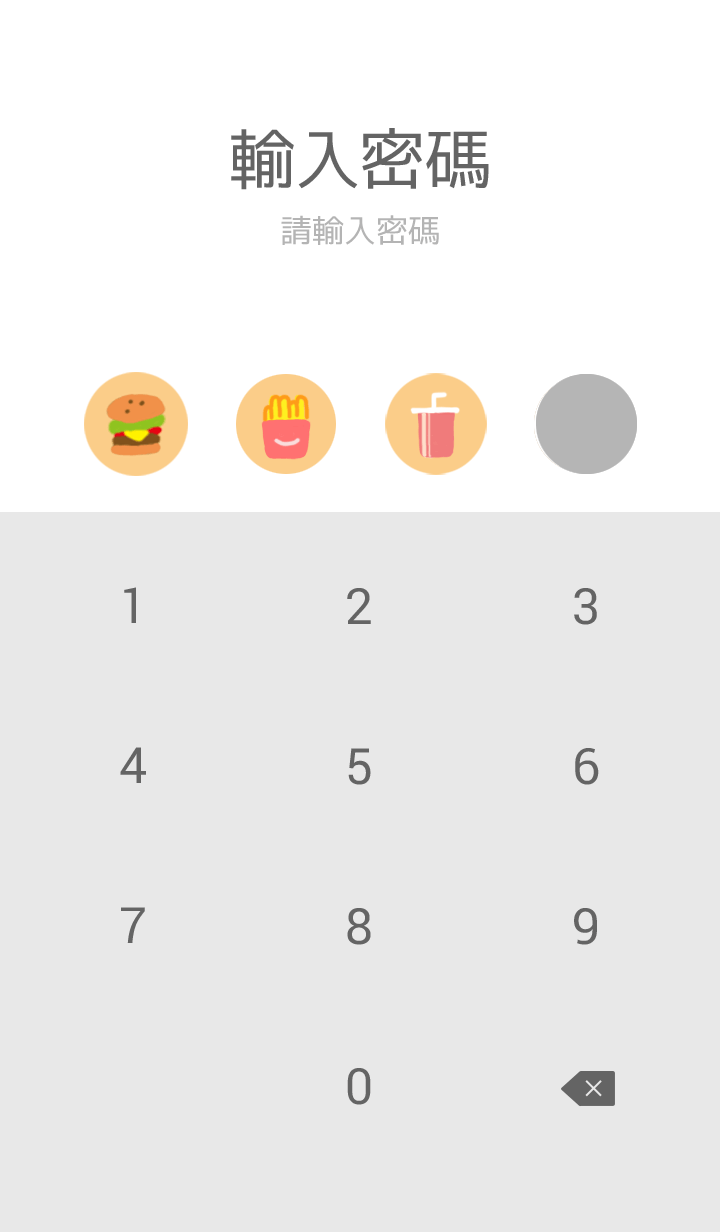This screenshot has width=720, height=1232.
Task: Select digit 7 on the passcode pad
Action: [132, 927]
